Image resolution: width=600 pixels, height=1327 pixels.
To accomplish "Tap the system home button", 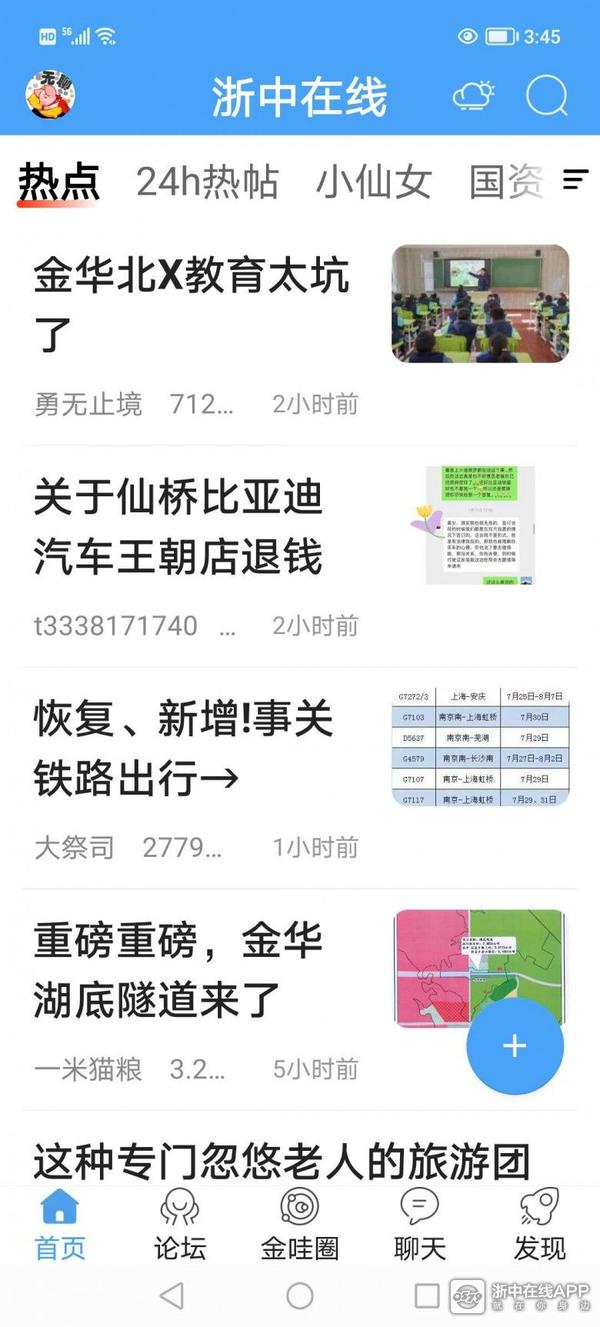I will 300,1296.
